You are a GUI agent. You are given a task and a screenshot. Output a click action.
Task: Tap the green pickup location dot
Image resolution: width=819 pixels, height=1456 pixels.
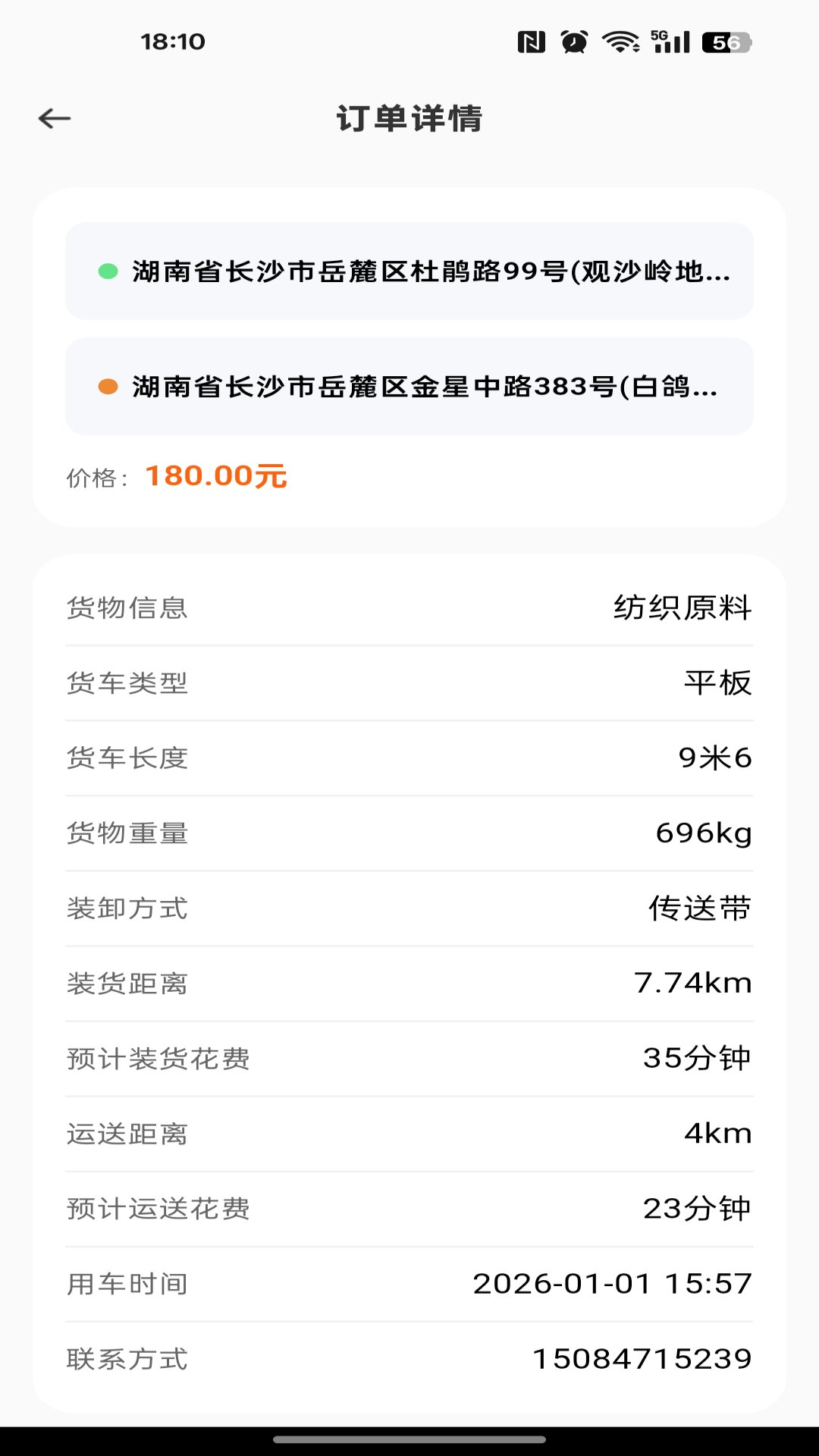(108, 270)
